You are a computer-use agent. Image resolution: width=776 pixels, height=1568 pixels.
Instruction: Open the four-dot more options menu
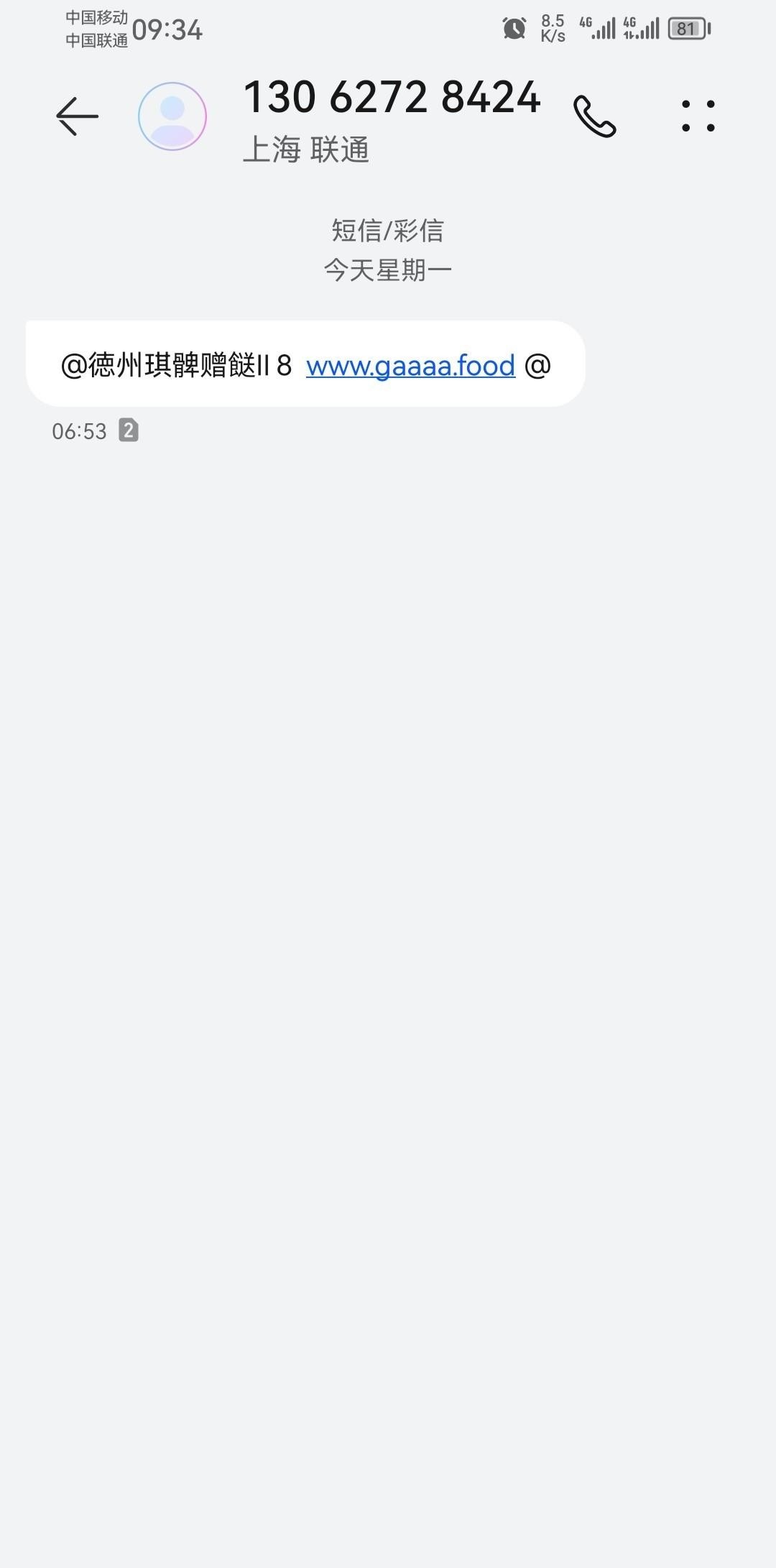[x=698, y=116]
